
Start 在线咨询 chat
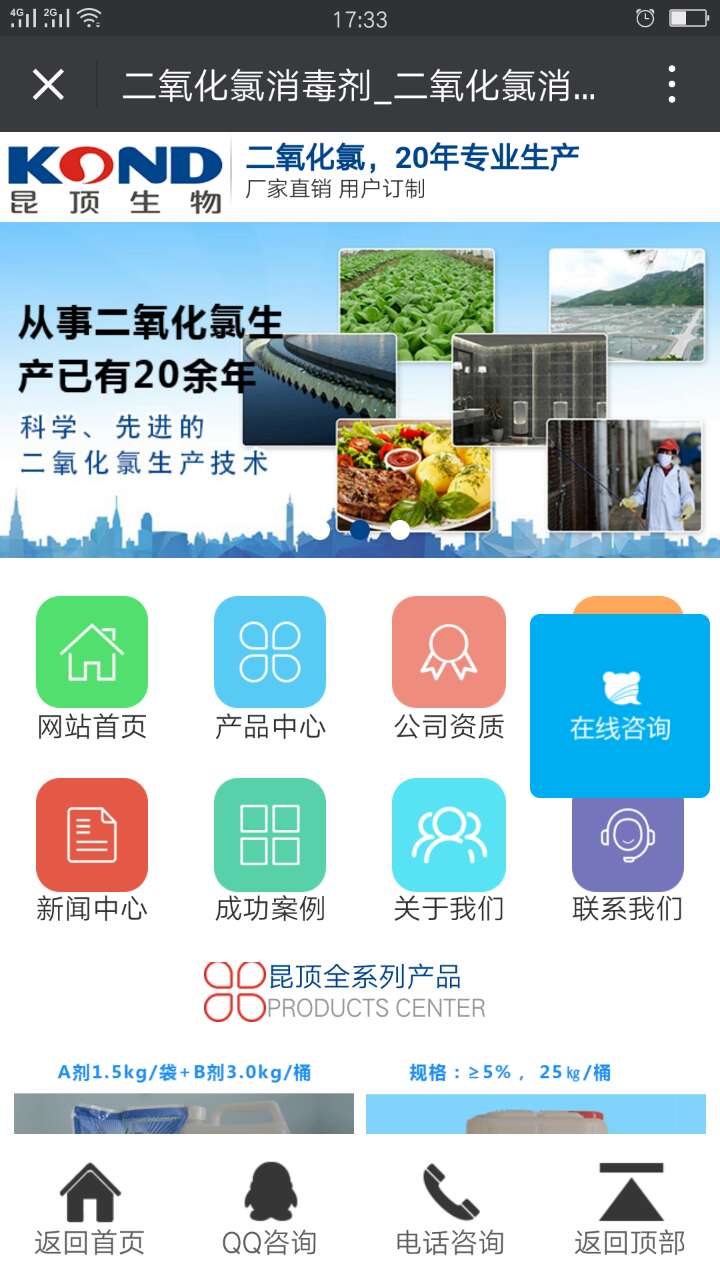point(620,706)
